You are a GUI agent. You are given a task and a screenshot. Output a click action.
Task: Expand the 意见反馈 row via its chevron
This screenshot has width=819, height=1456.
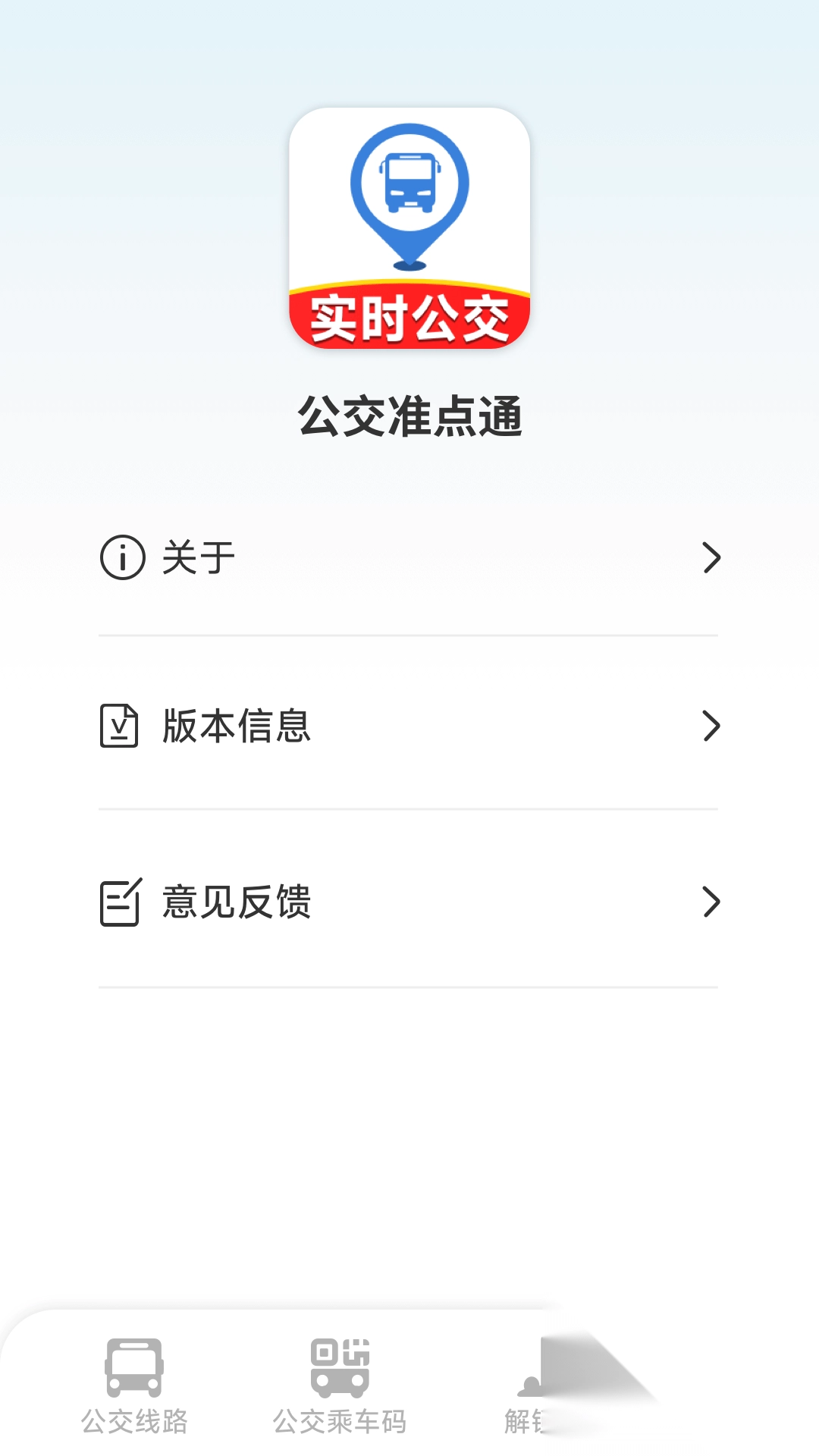(x=711, y=902)
